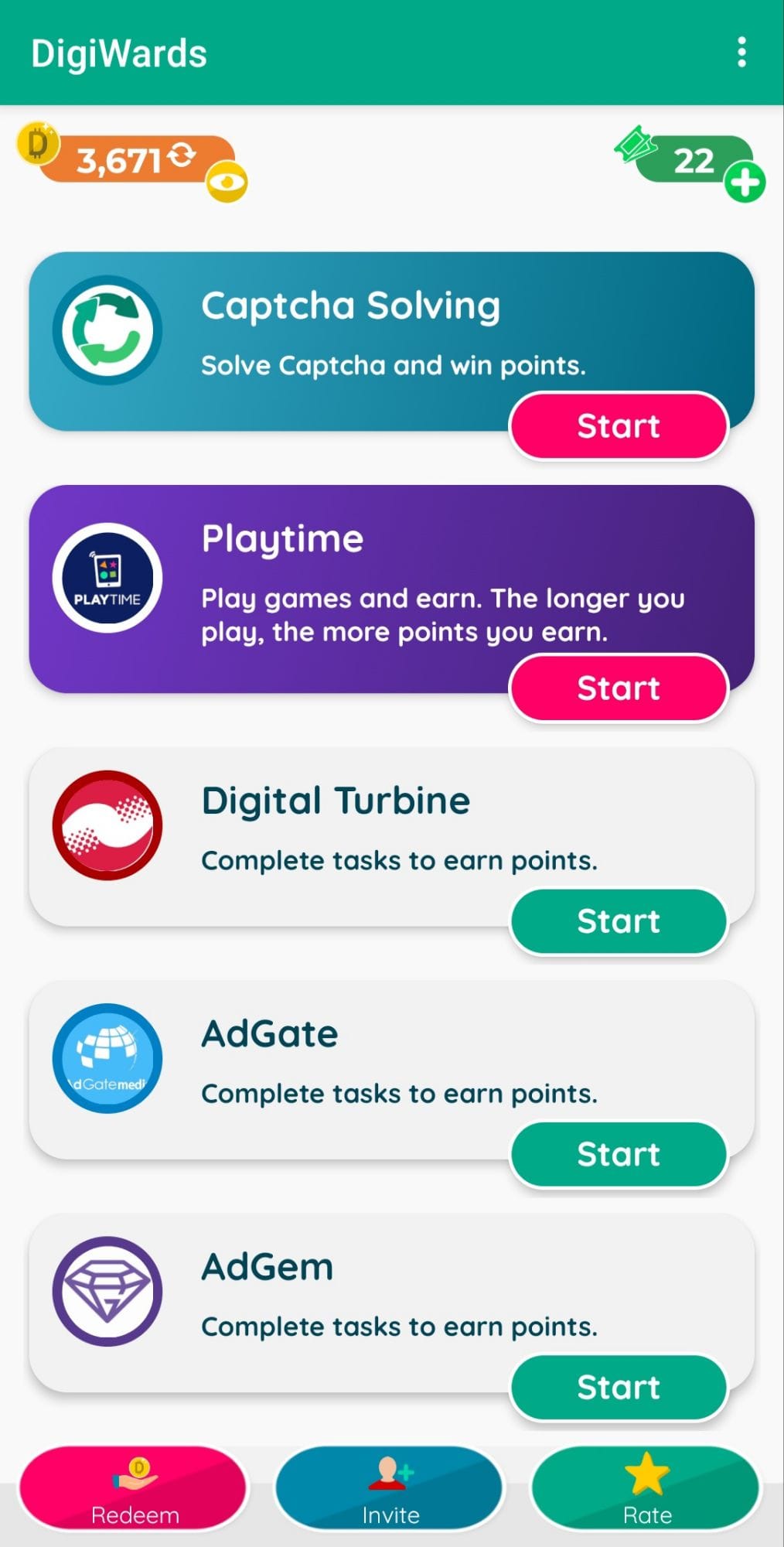Tap the gold star on Rate
This screenshot has height=1547, width=784.
coord(646,1472)
